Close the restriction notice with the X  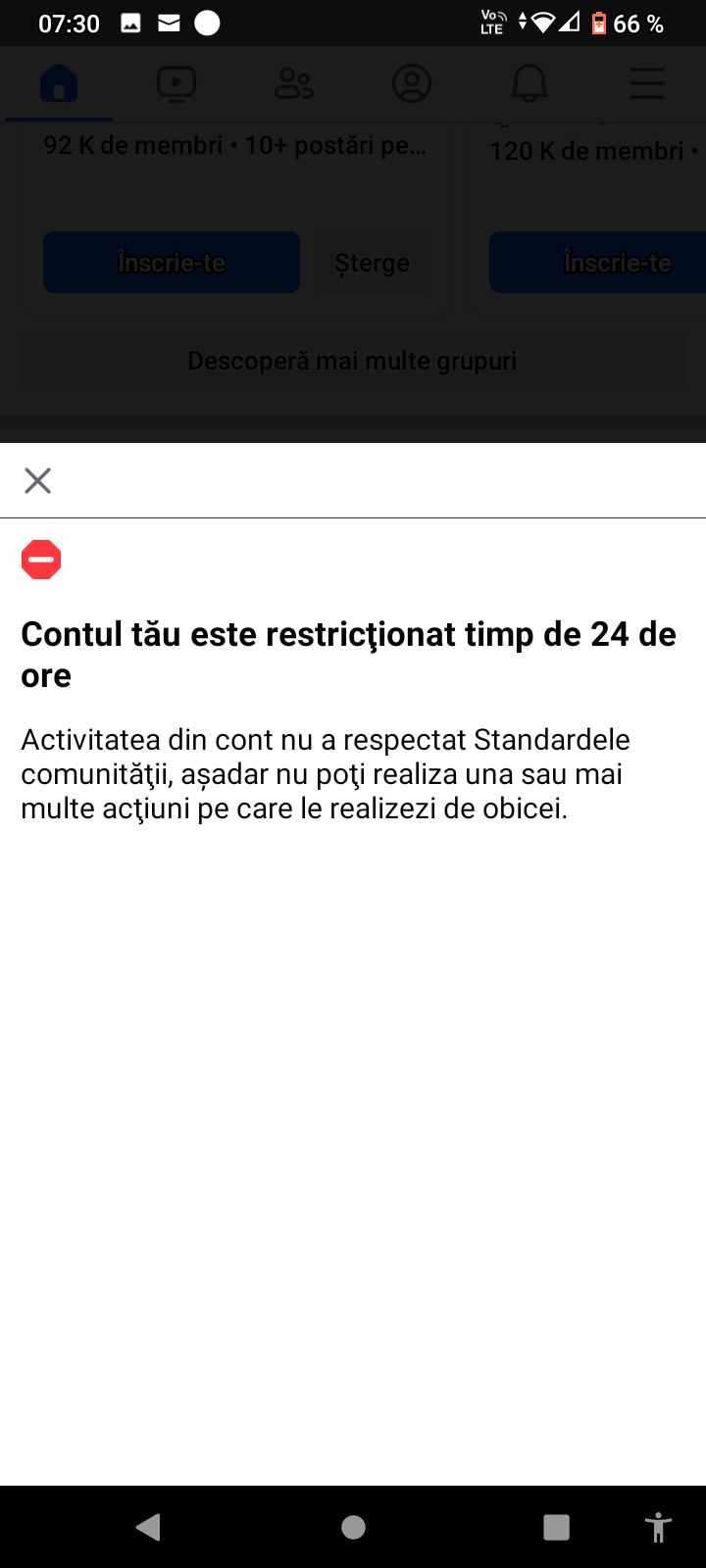[x=37, y=480]
